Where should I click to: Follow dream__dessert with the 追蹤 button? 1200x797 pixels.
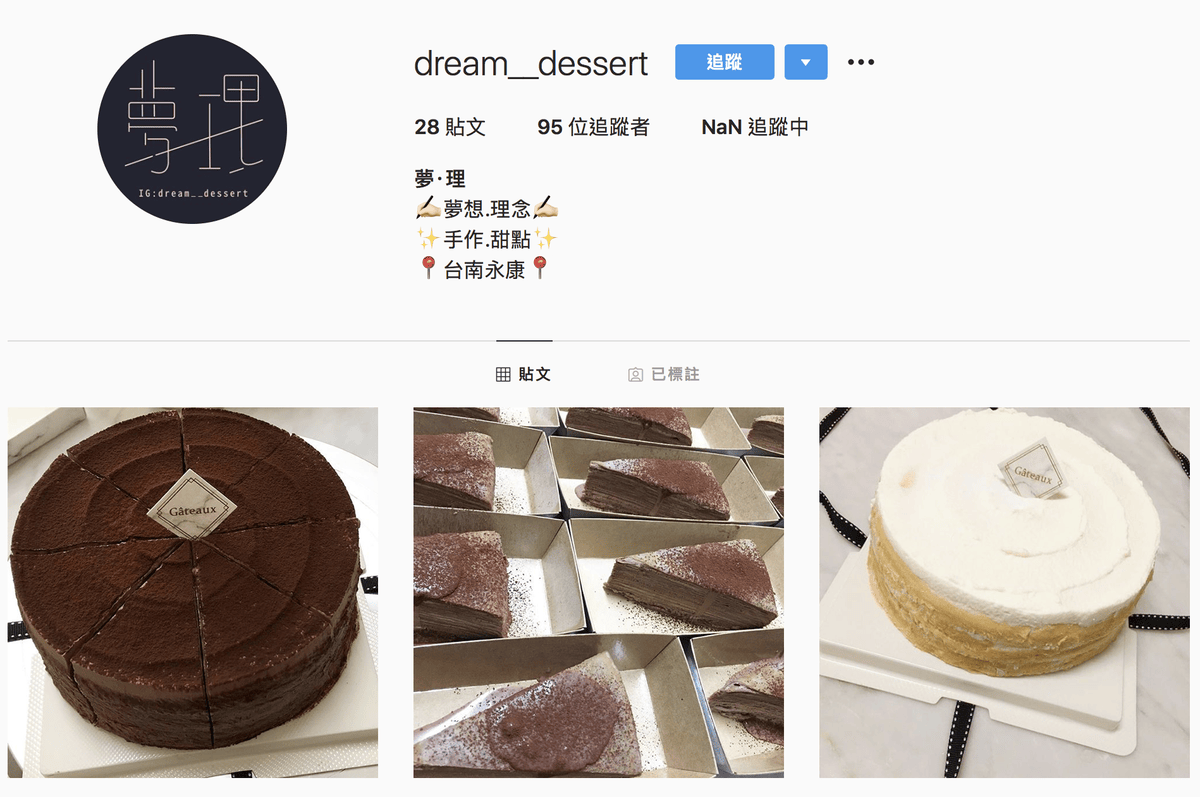[x=724, y=62]
